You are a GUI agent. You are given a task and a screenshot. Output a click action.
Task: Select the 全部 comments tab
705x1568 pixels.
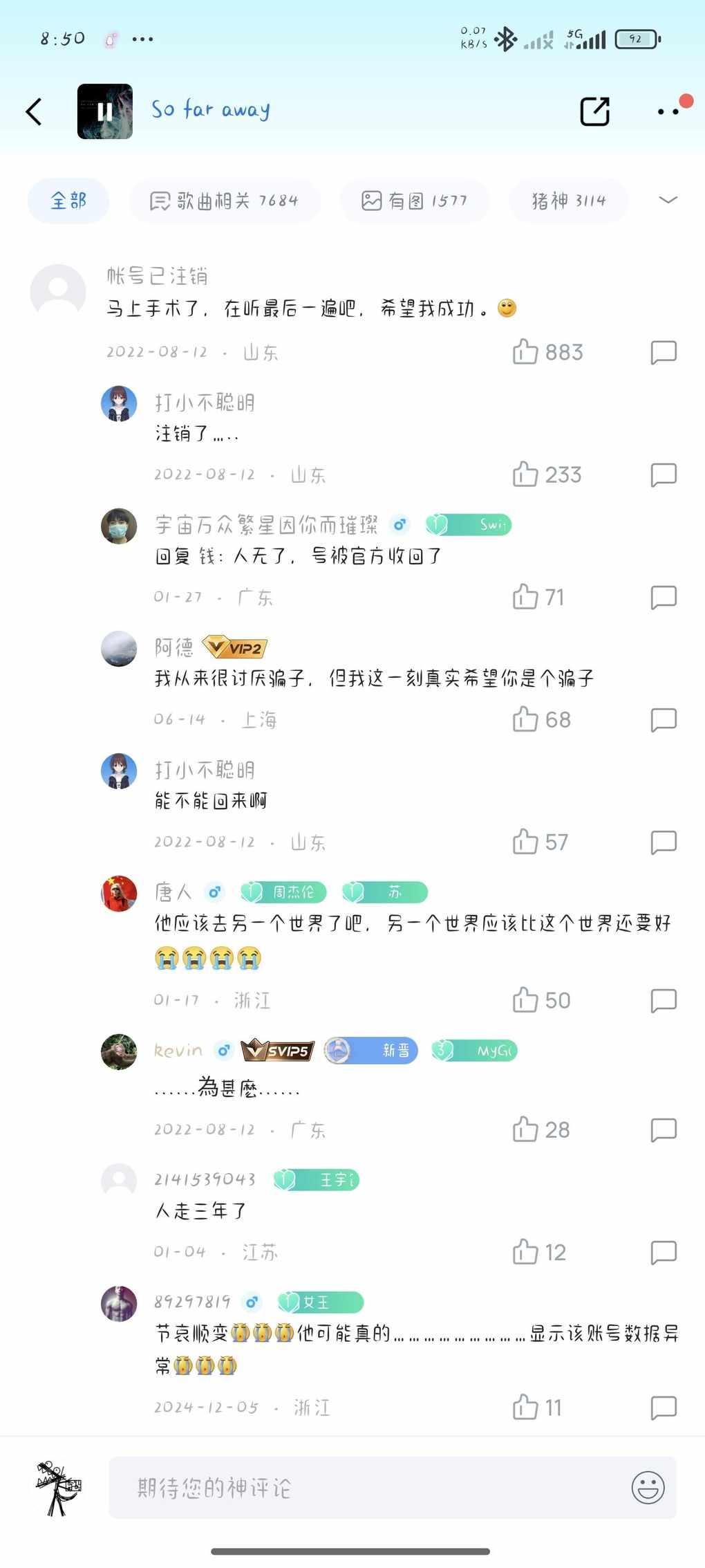tap(68, 201)
